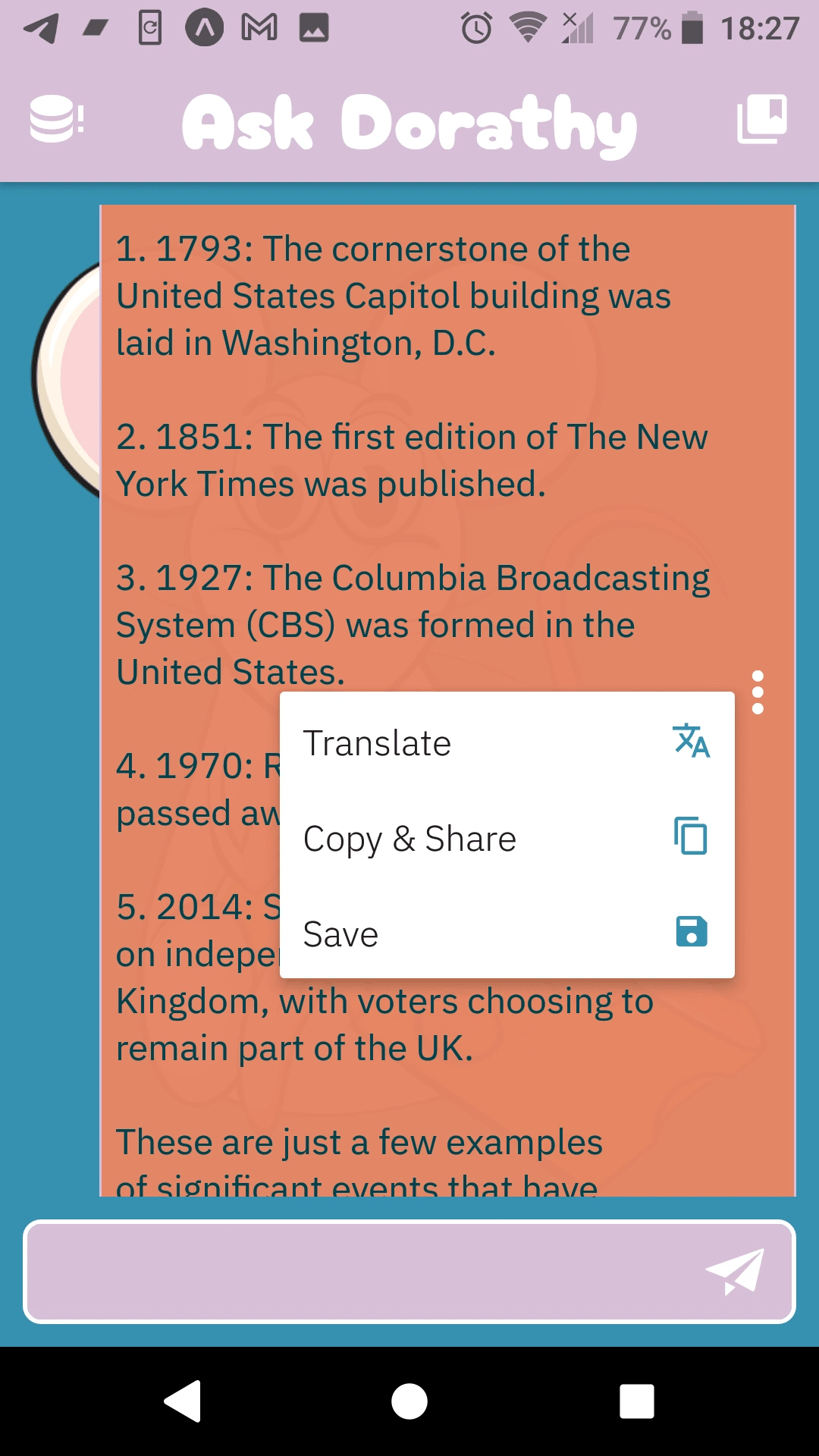819x1456 pixels.
Task: Send message with paper plane icon
Action: pyautogui.click(x=734, y=1272)
